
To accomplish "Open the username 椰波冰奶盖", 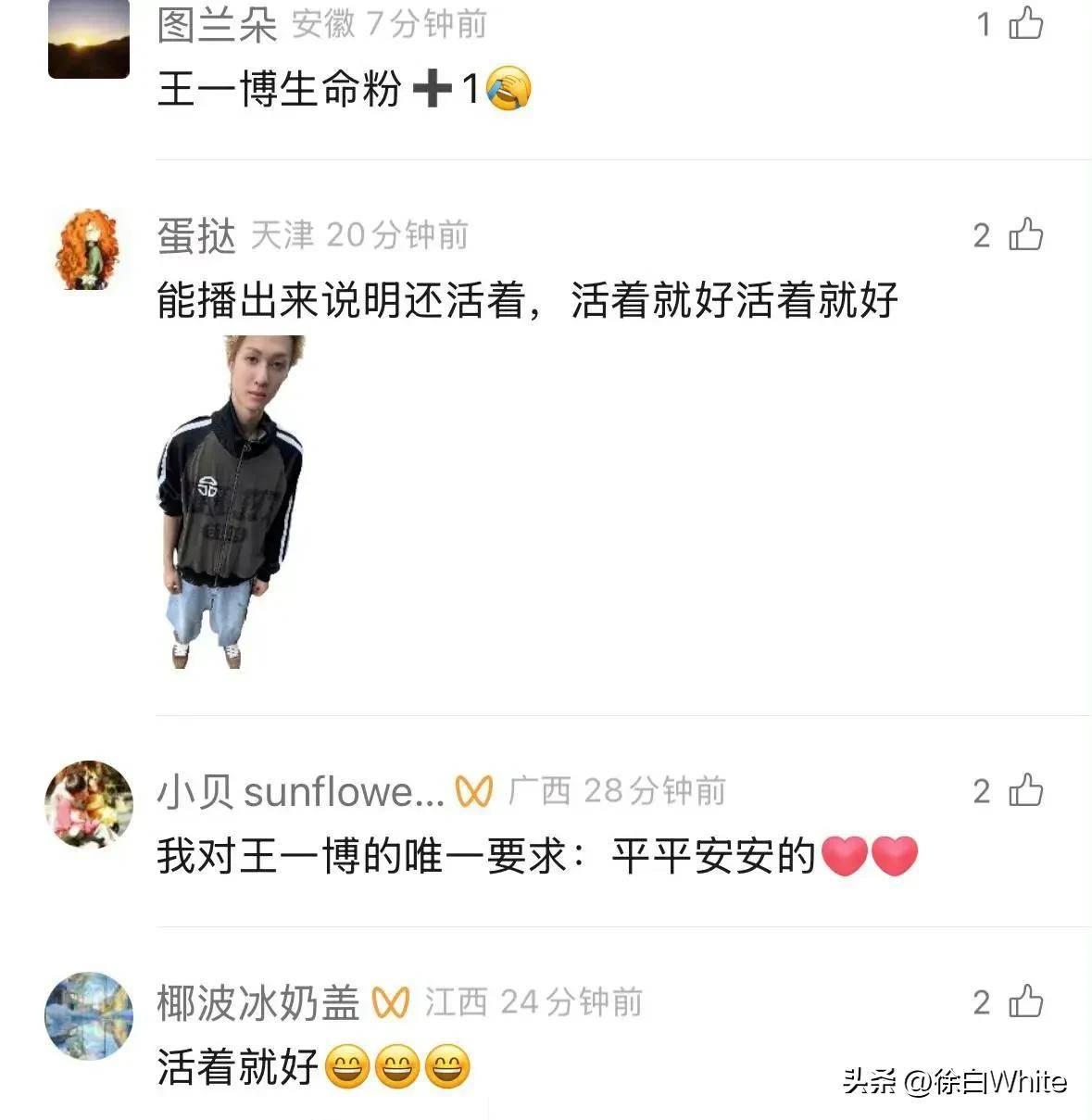I will coord(257,1002).
